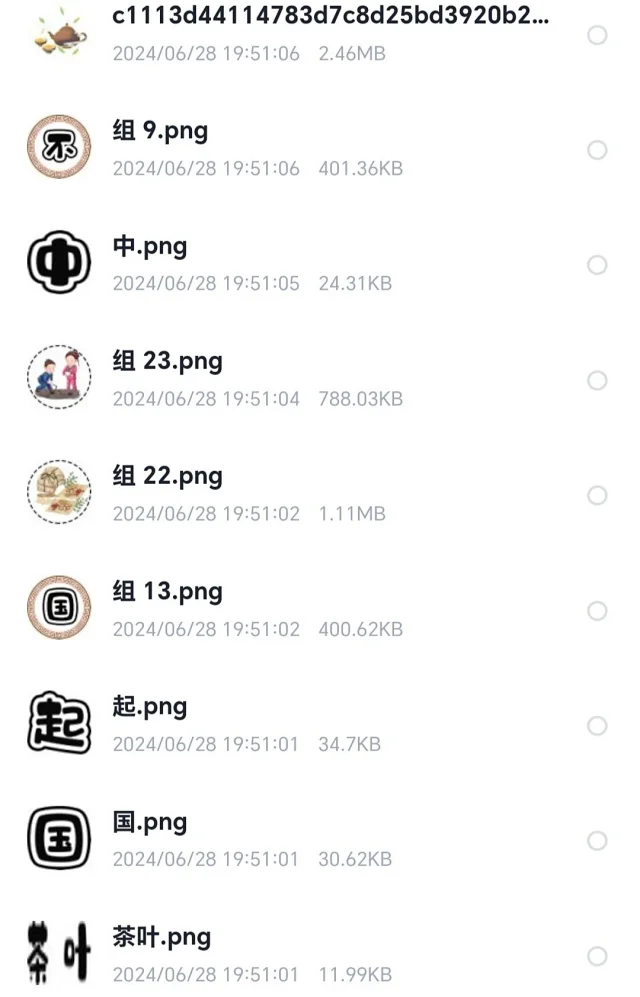
Task: Select the 2.46MB c1113d44 file's circle
Action: [597, 36]
